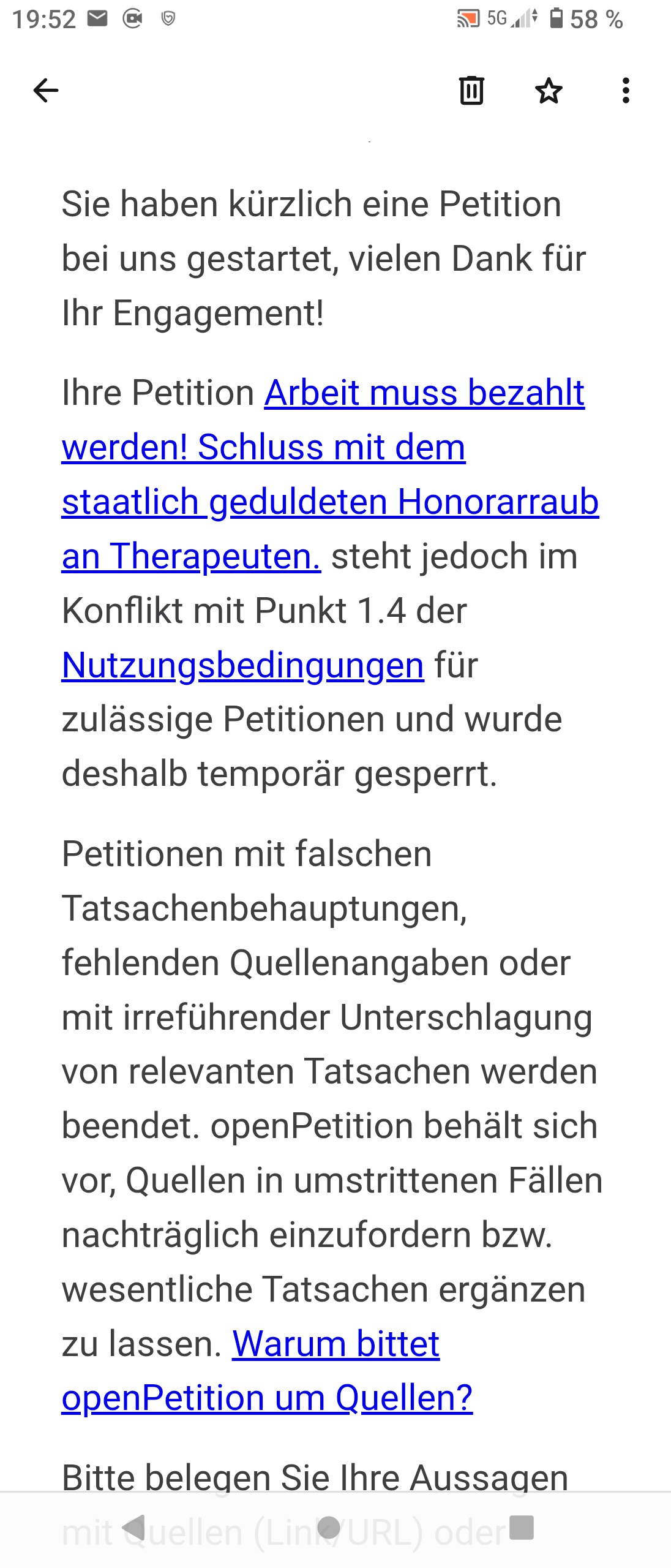Delete this email with the trash icon
The height and width of the screenshot is (1568, 671).
pos(471,91)
